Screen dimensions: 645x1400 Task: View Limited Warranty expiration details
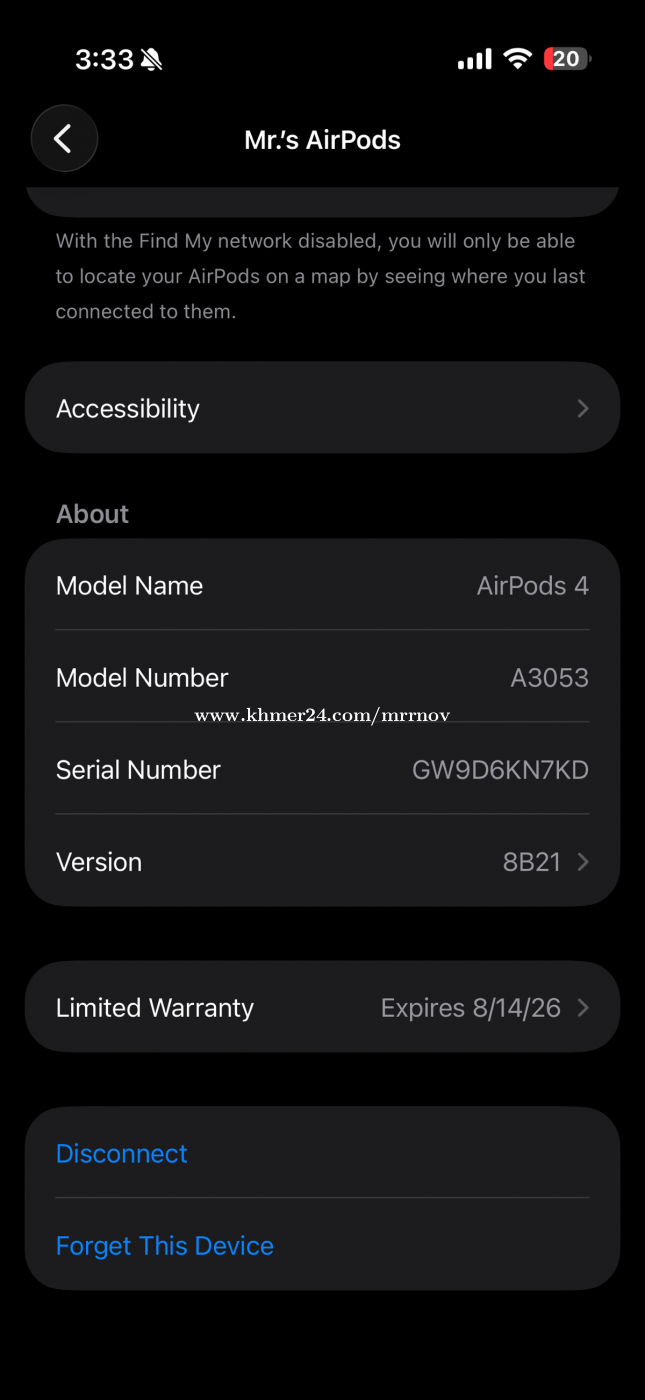pos(322,1007)
